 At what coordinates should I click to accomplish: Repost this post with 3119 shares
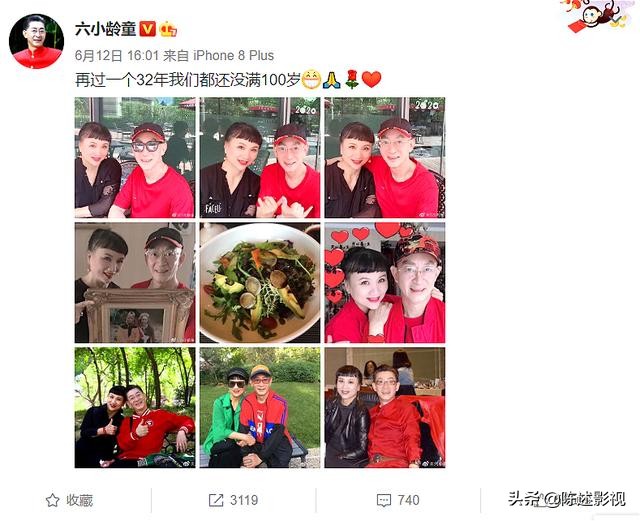[233, 500]
